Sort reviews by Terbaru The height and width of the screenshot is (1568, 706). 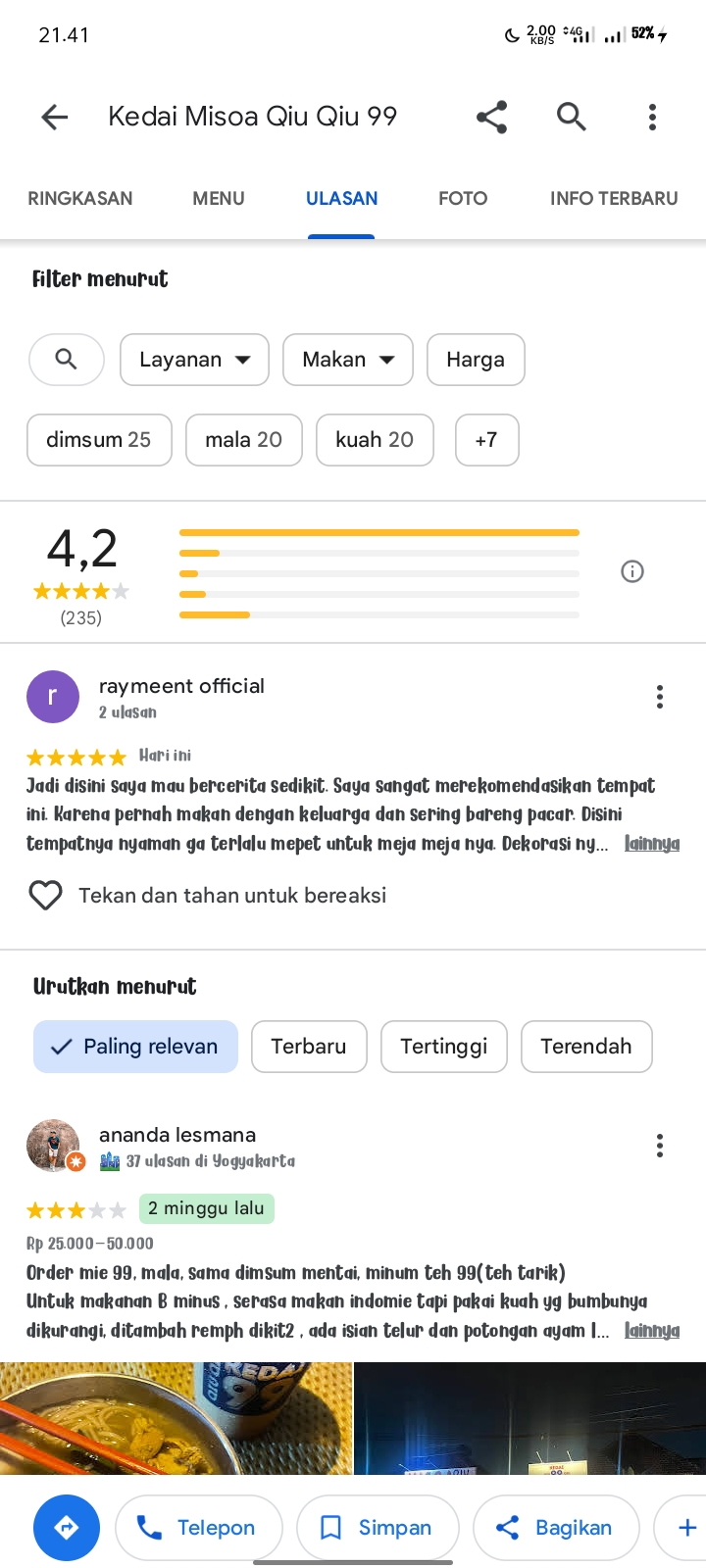coord(309,1047)
